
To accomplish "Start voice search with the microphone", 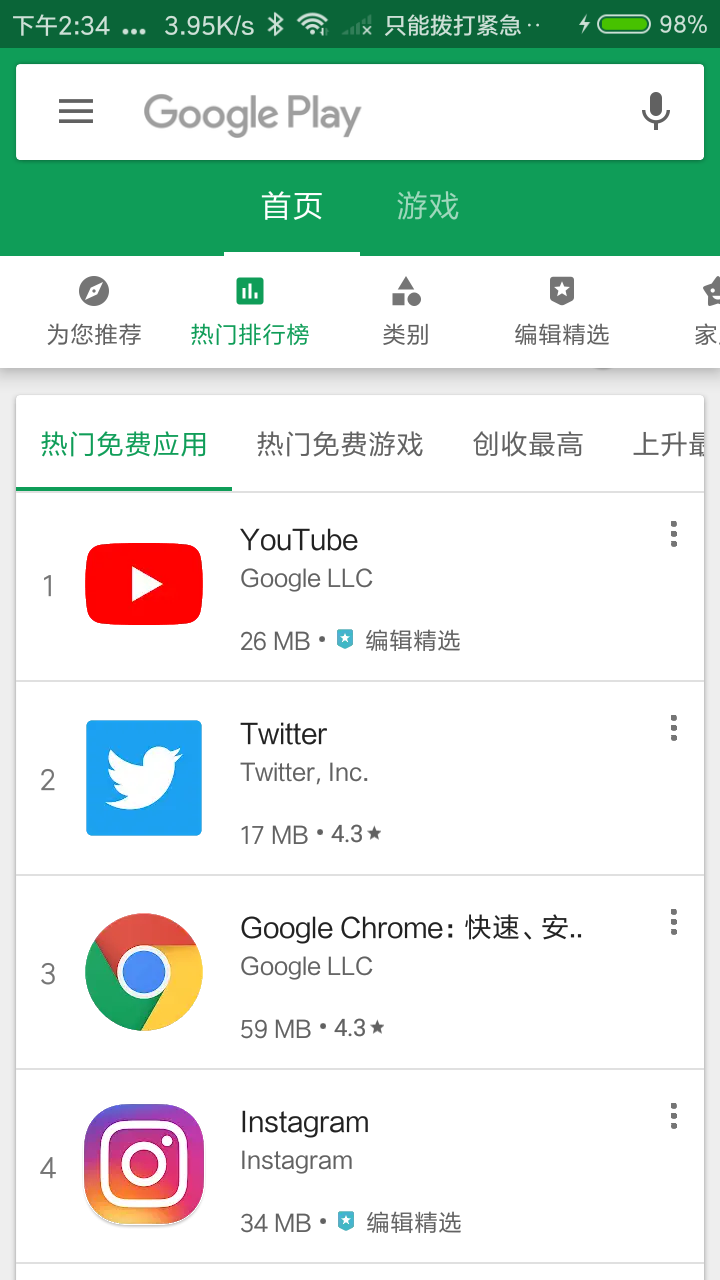I will click(x=655, y=112).
